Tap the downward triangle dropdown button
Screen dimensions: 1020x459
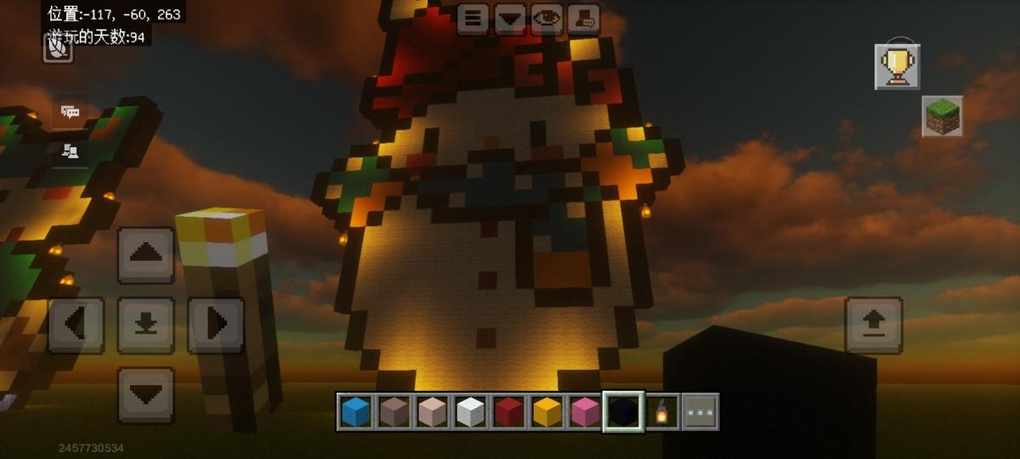510,18
